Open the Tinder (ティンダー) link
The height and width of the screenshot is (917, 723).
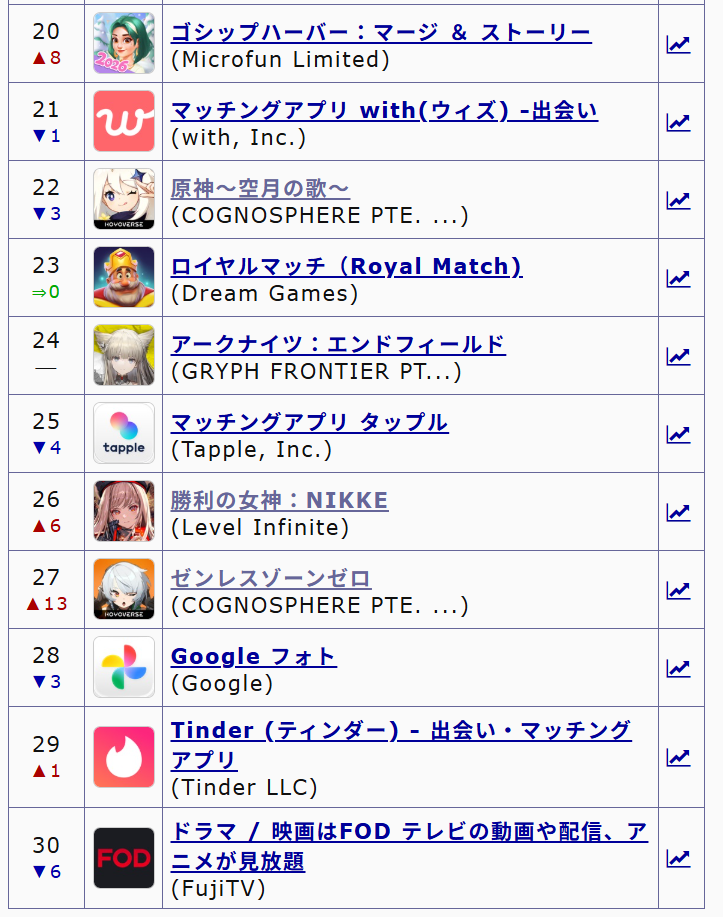pos(400,731)
